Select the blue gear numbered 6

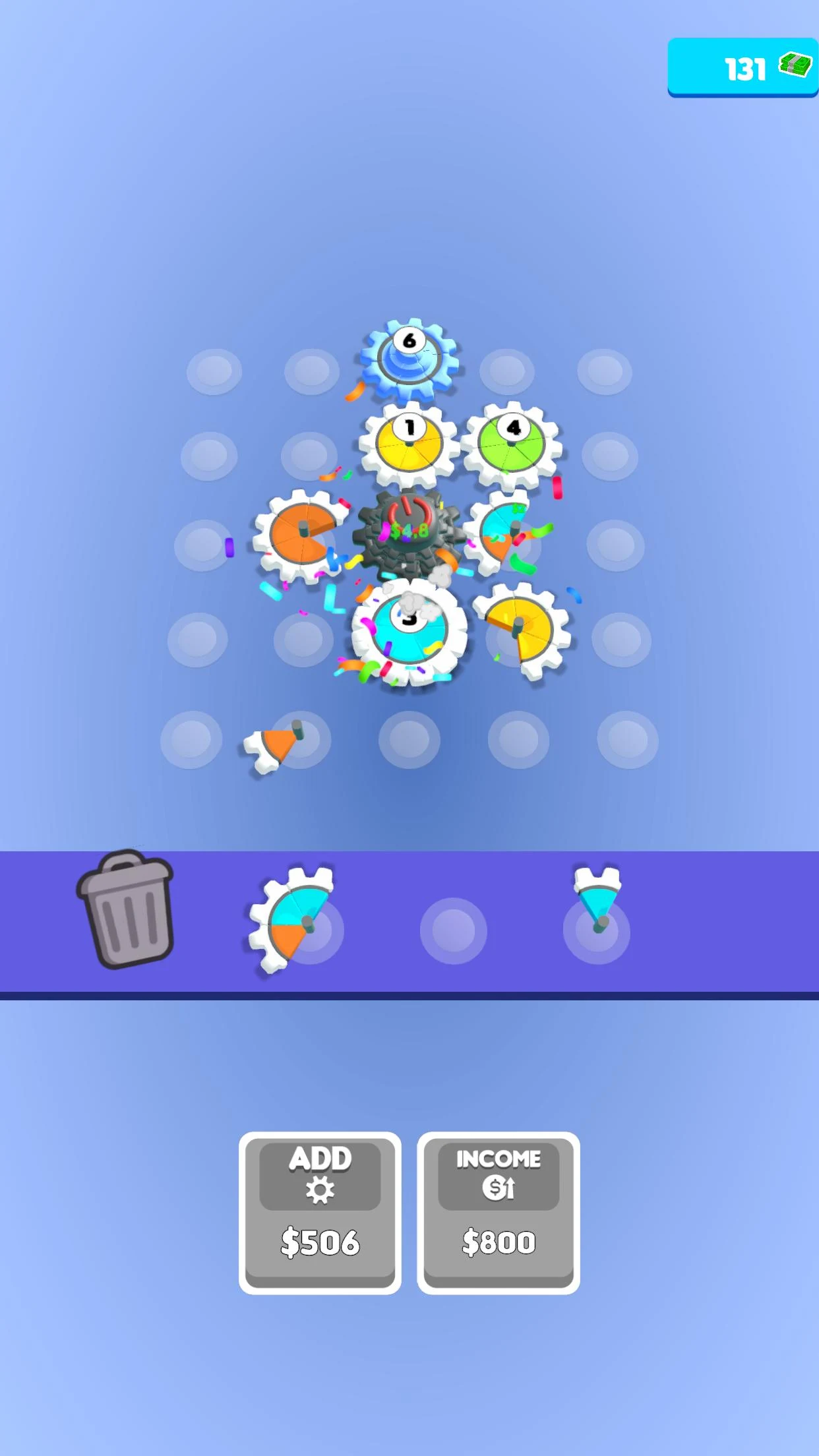click(x=409, y=360)
